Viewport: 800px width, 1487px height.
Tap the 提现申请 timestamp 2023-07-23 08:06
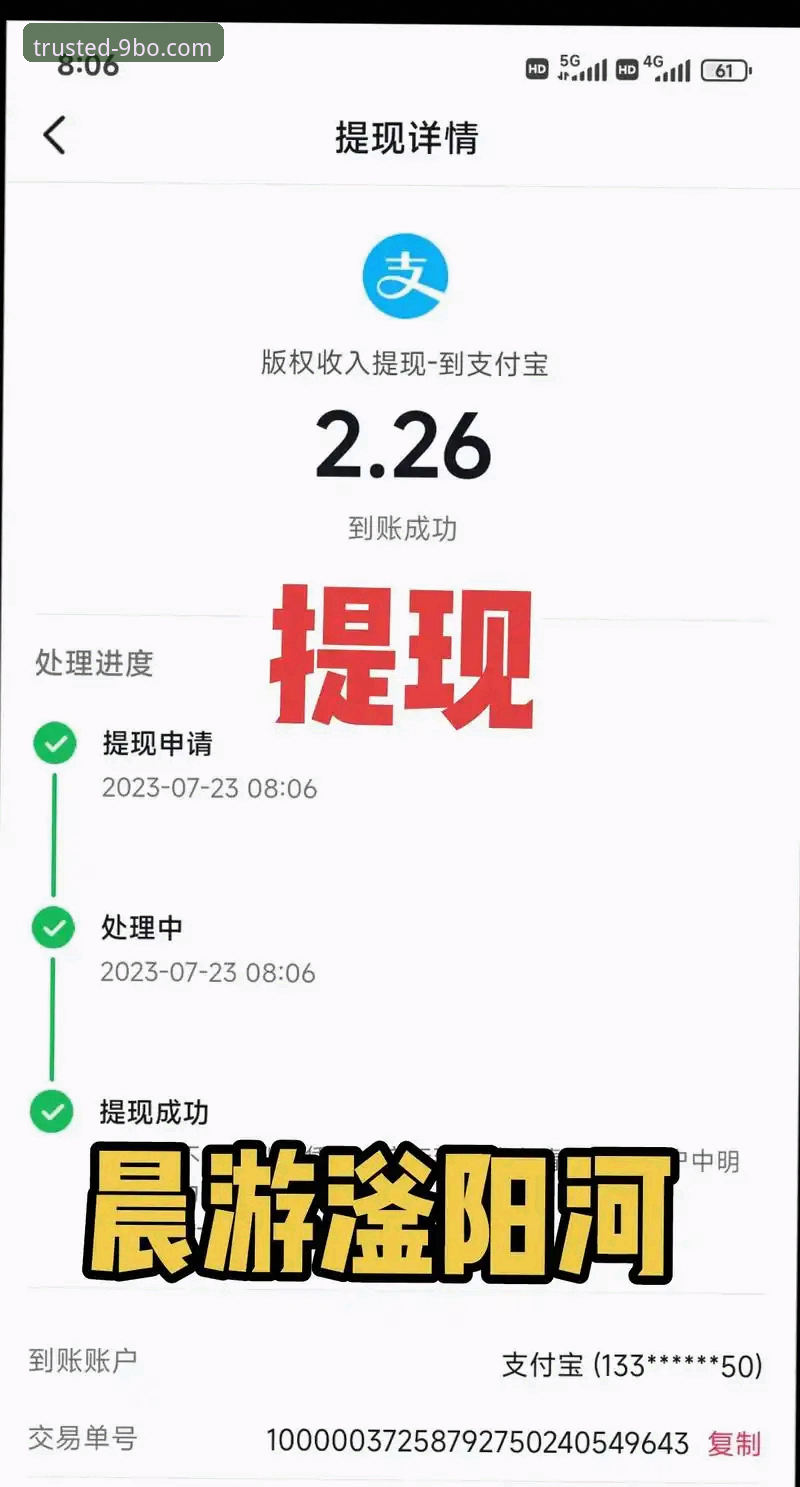click(x=209, y=789)
